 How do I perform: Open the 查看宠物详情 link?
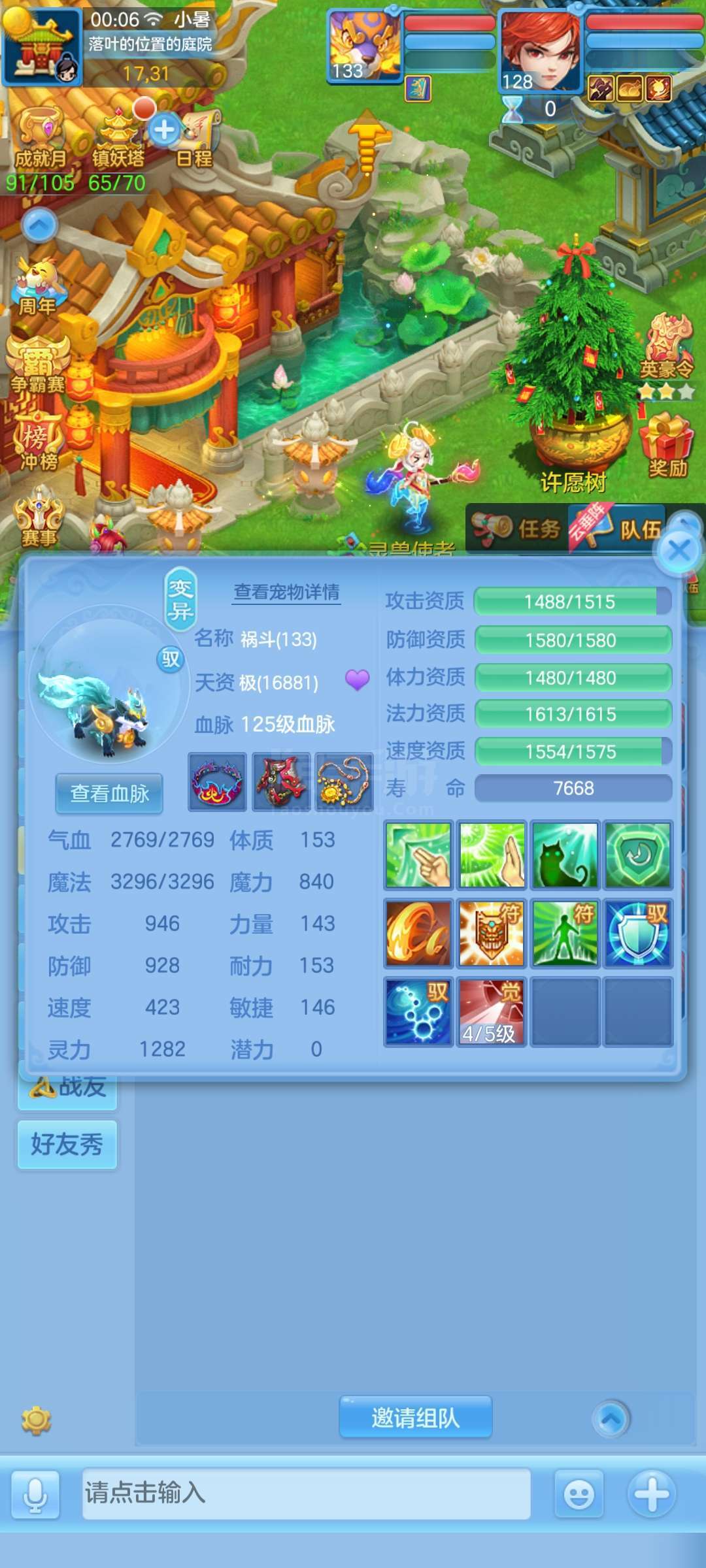287,592
